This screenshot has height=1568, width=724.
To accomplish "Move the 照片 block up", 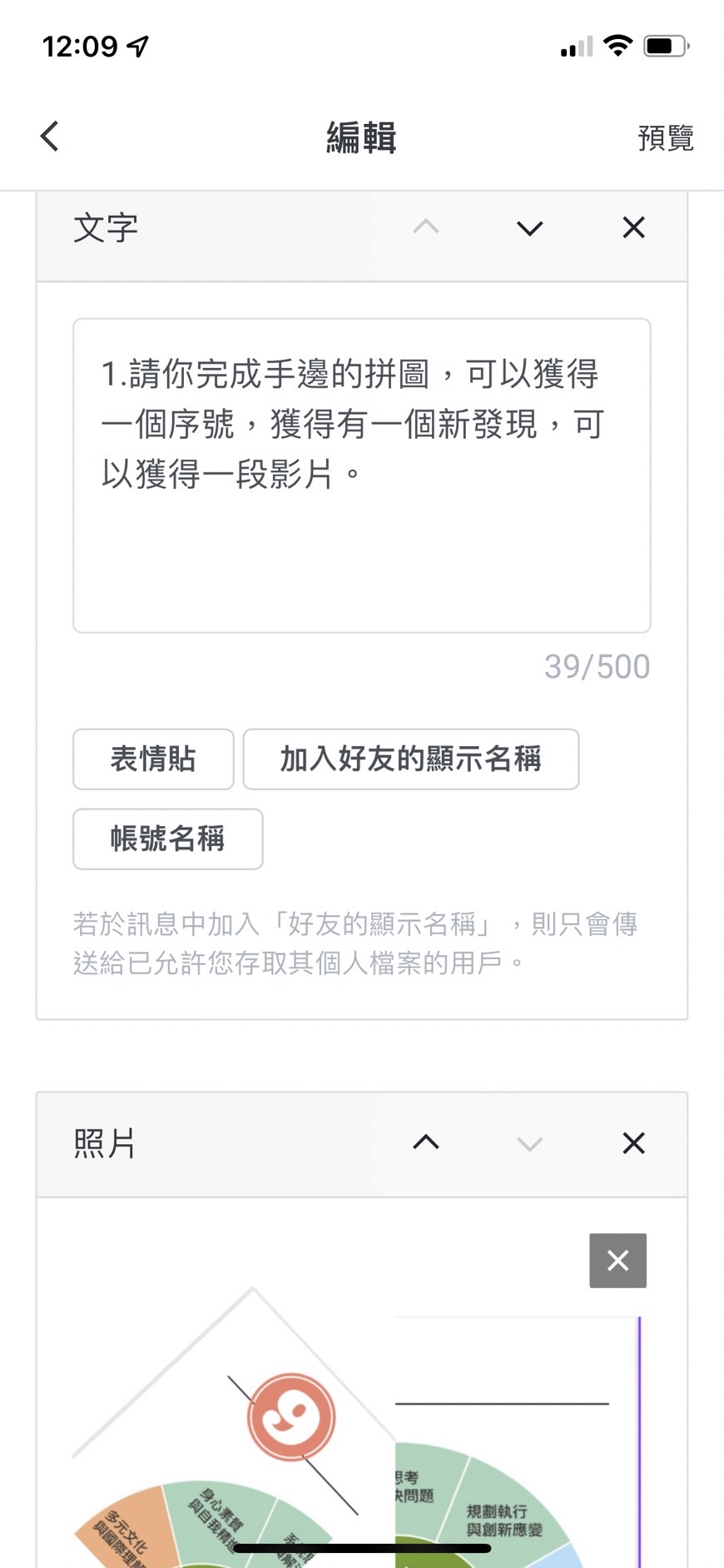I will click(x=426, y=1142).
